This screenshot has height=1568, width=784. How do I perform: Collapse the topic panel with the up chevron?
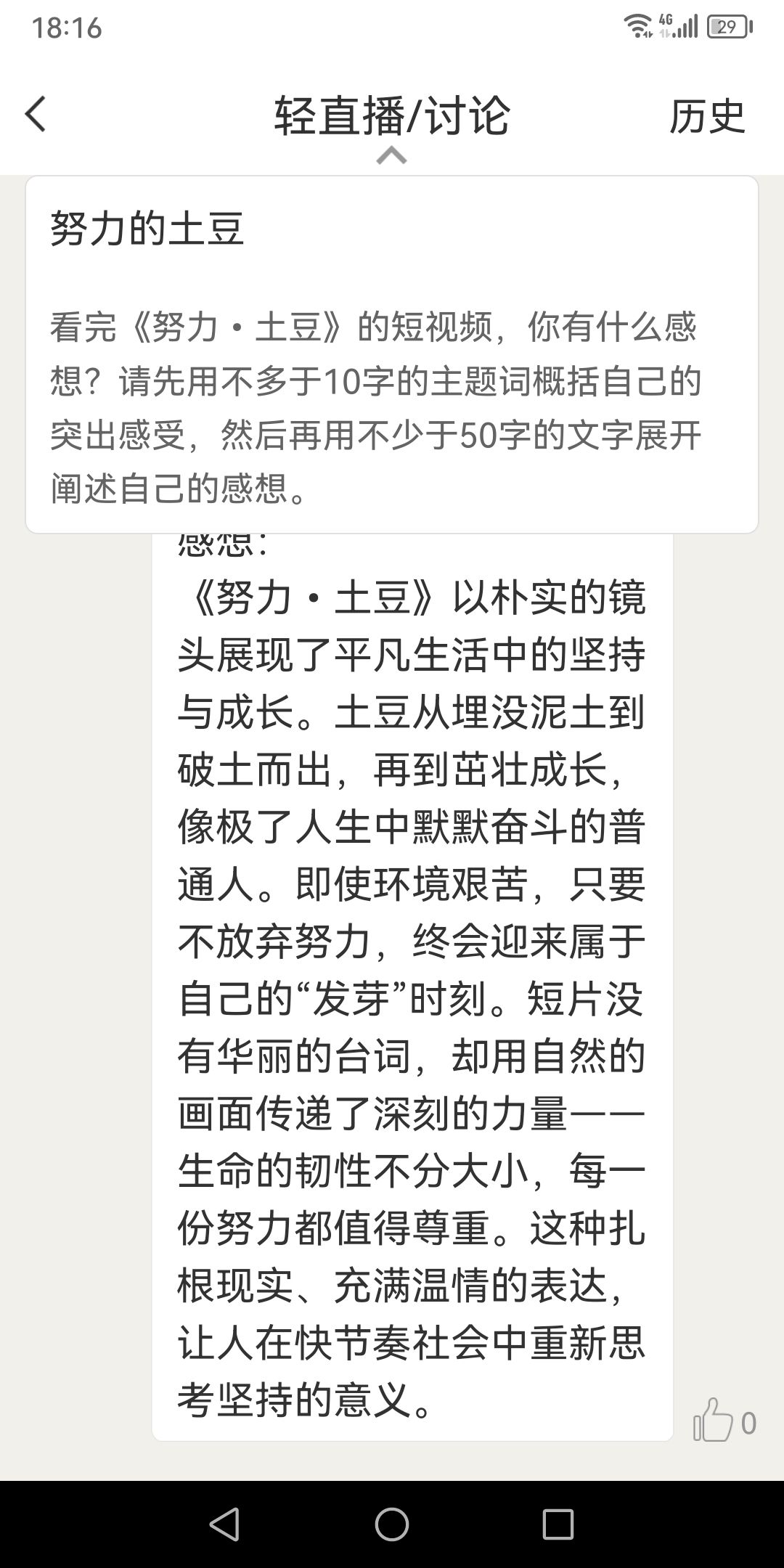point(391,155)
